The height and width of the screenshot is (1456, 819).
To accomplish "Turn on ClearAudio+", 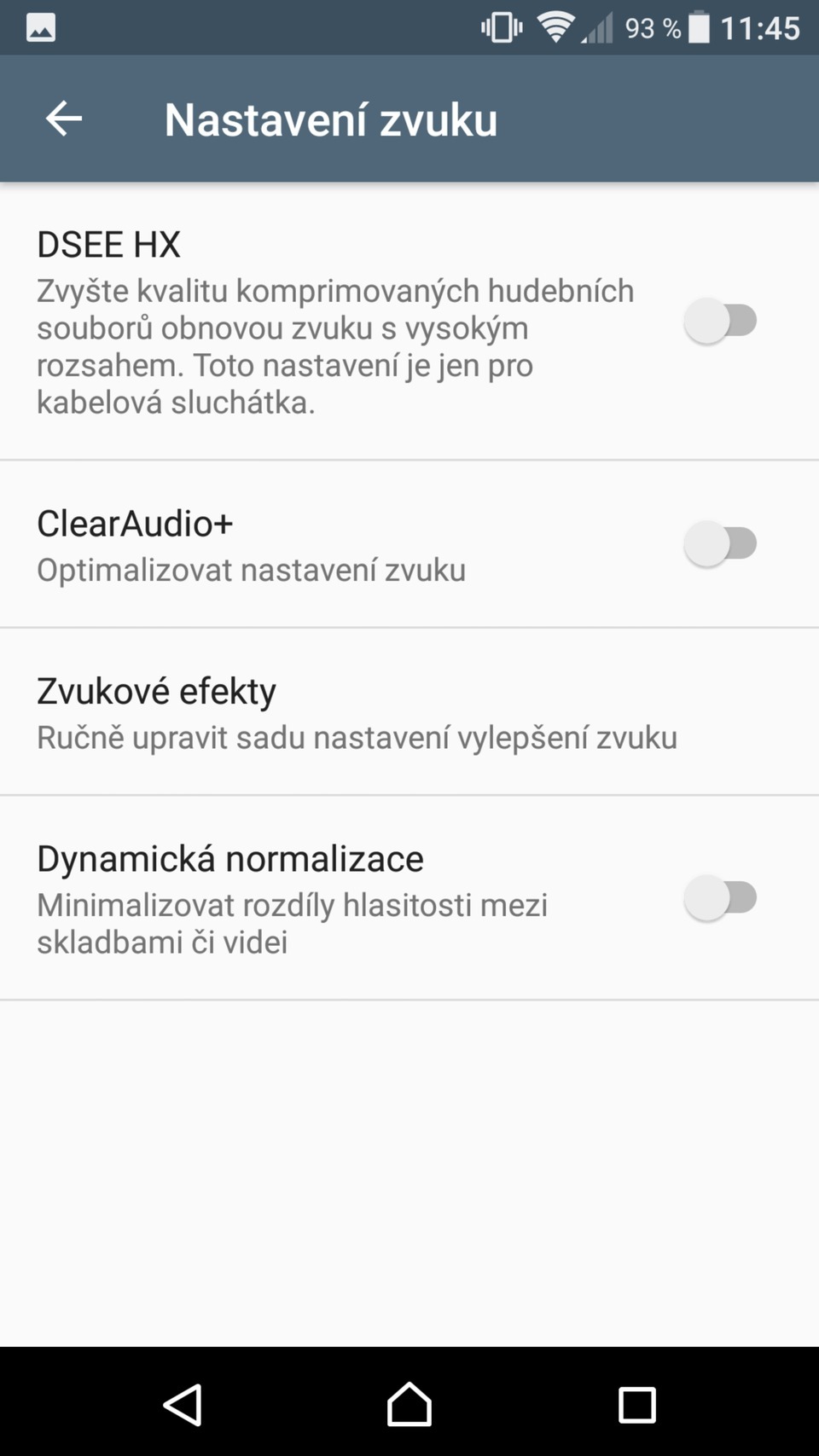I will point(720,543).
